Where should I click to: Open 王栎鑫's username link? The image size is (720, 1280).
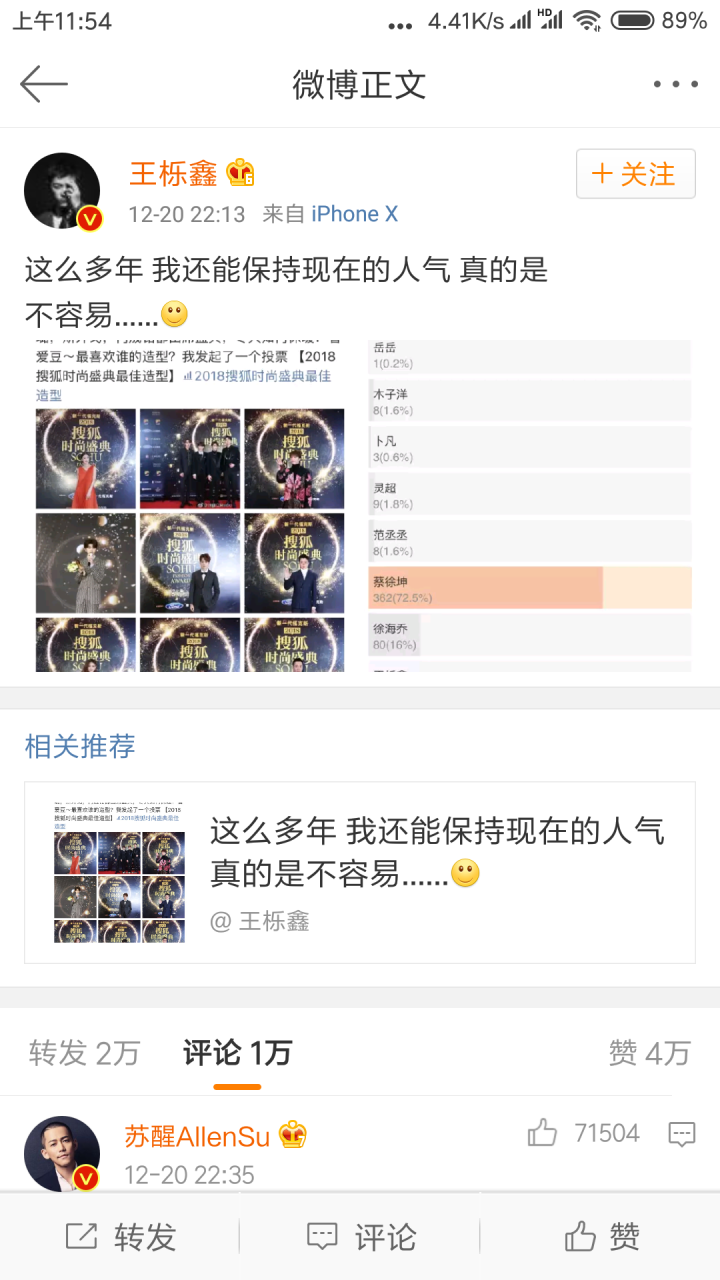pos(173,174)
